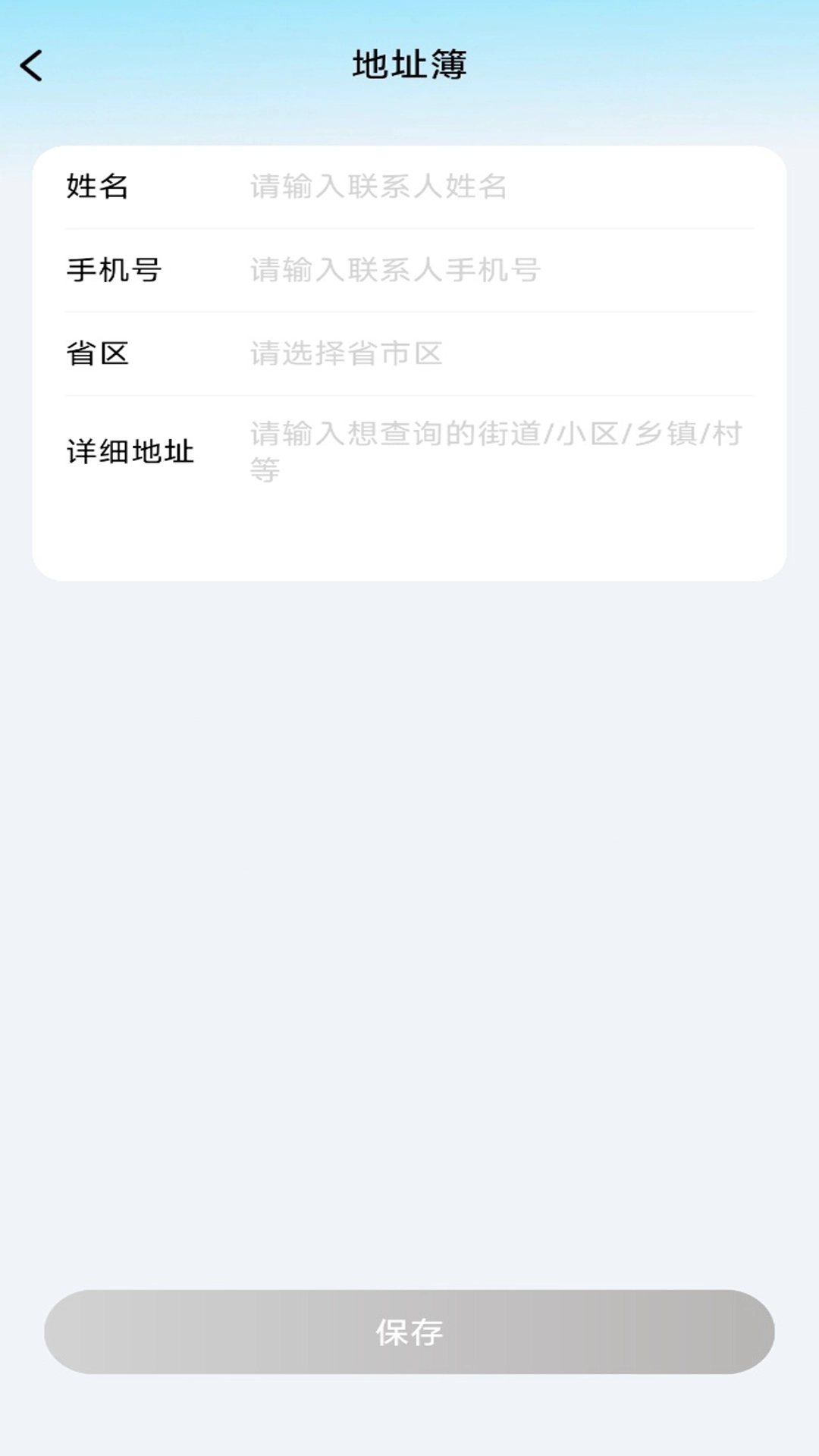819x1456 pixels.
Task: Go back from the 地址簿 page
Action: (x=32, y=66)
